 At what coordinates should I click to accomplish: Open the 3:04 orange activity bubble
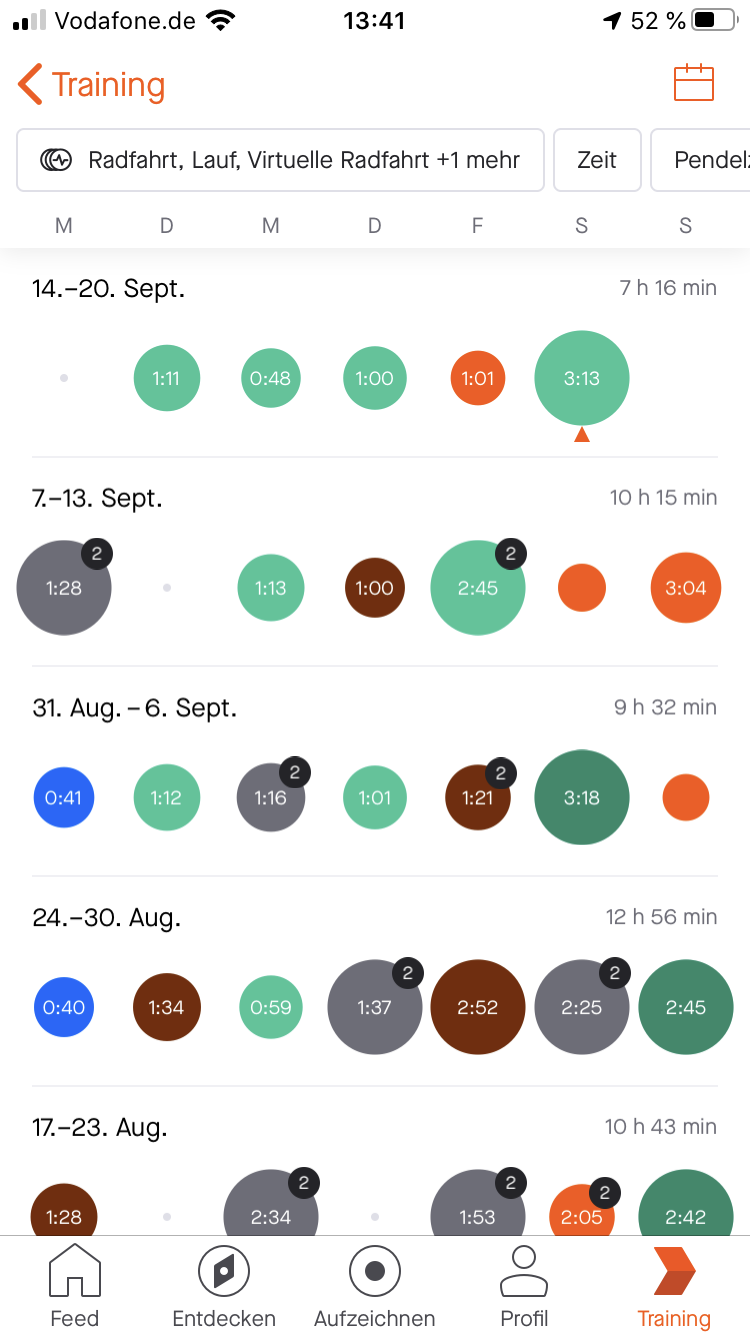(686, 588)
